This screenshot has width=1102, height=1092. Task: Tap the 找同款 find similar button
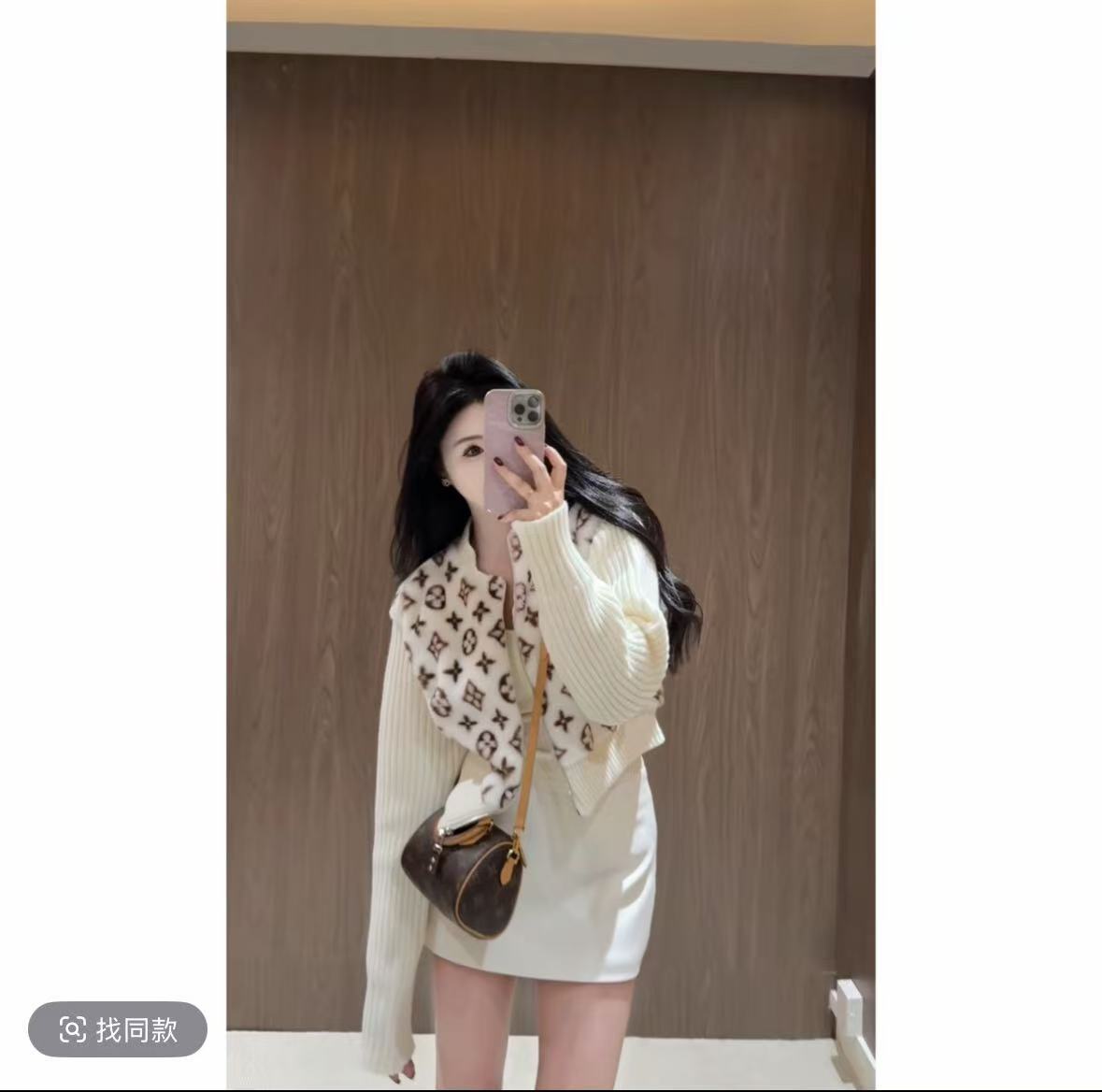(x=118, y=1029)
